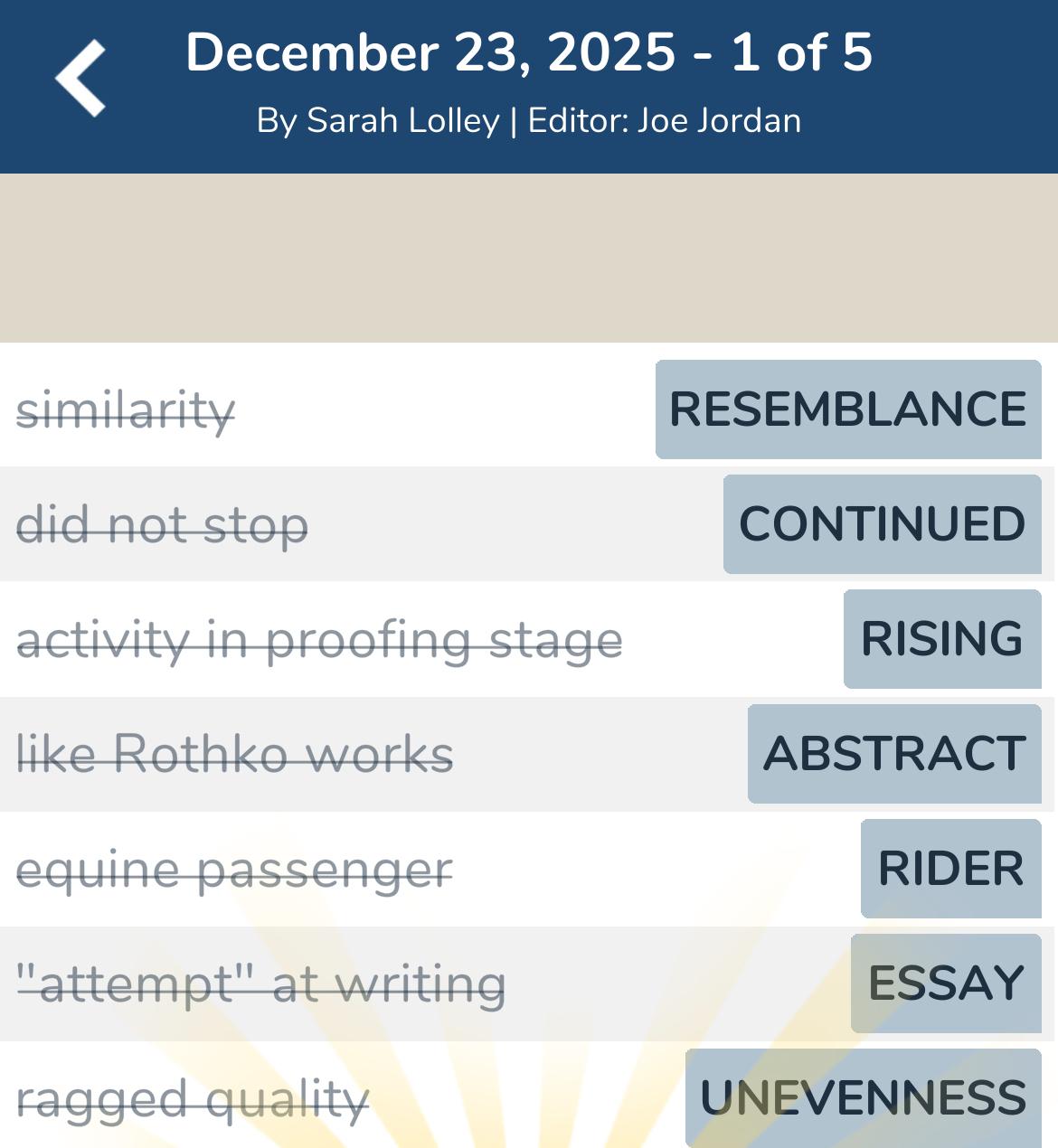1058x1148 pixels.
Task: Select the ABSTRACT answer tile
Action: [893, 754]
